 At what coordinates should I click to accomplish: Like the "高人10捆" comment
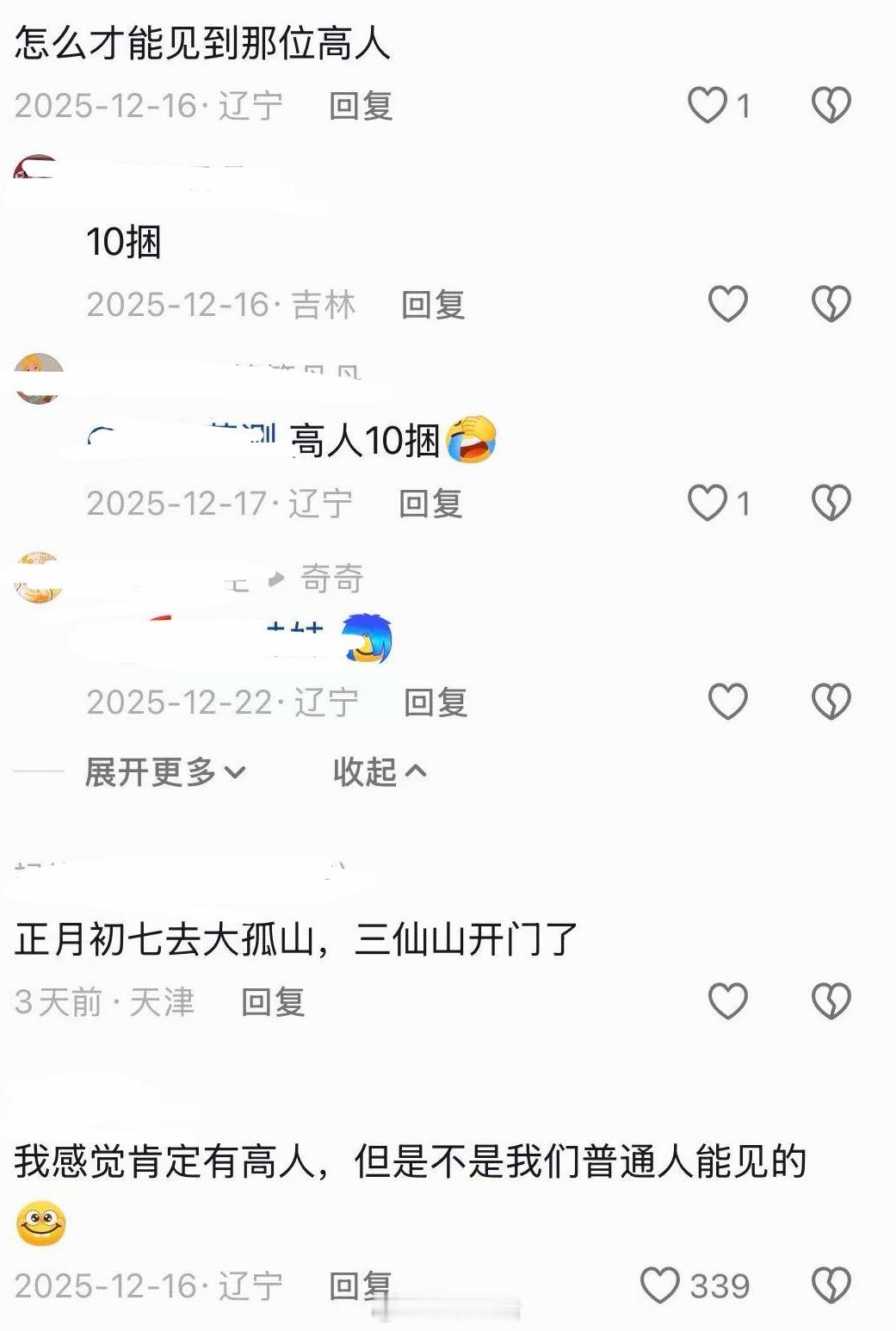coord(708,504)
